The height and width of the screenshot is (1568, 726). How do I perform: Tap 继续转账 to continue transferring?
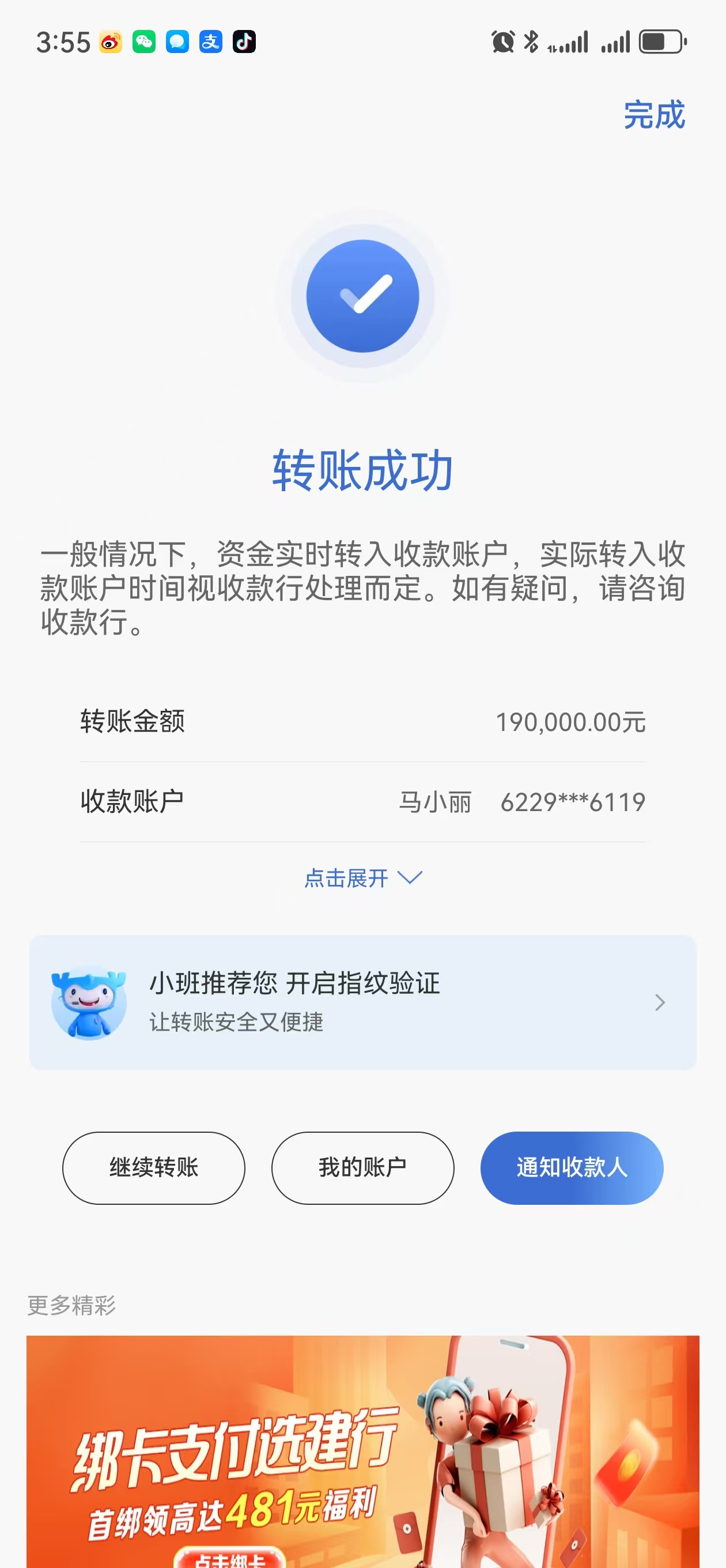click(x=153, y=1167)
